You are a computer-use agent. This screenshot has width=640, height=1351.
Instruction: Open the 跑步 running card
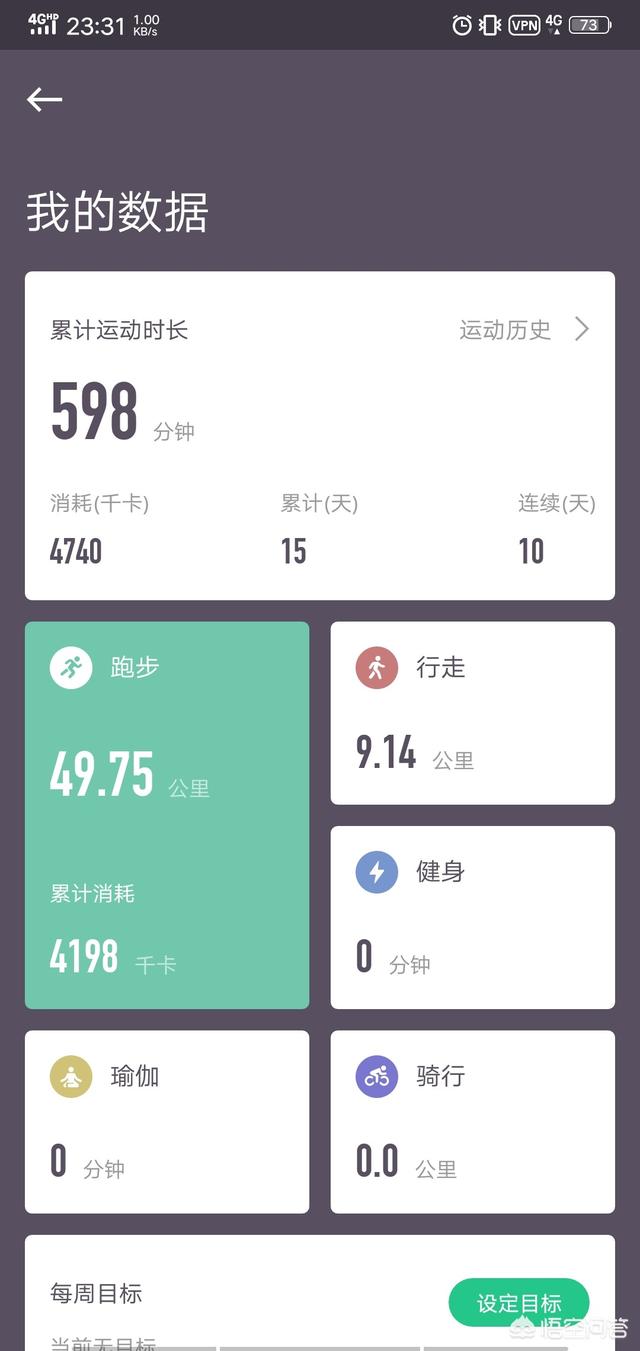167,815
